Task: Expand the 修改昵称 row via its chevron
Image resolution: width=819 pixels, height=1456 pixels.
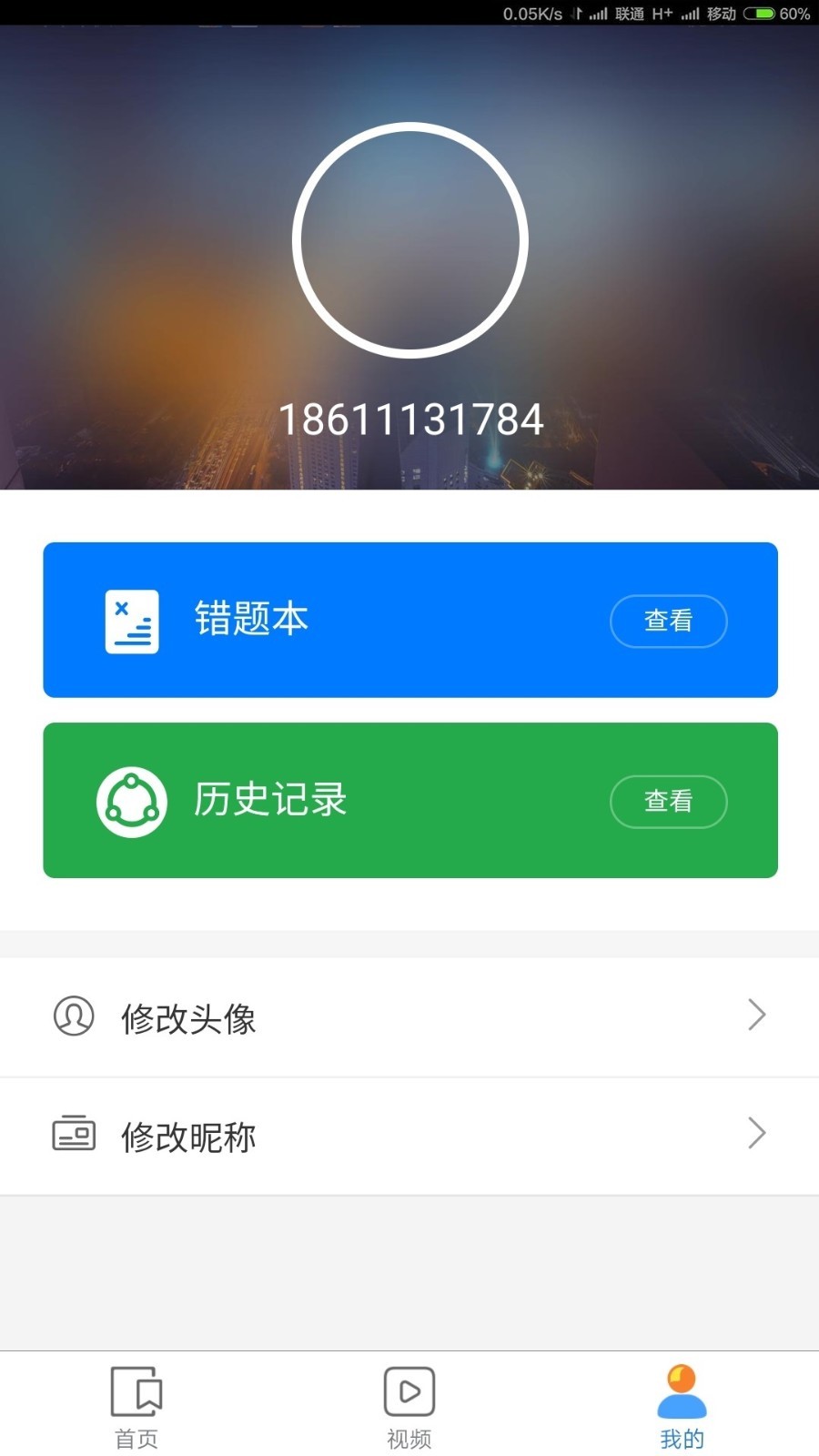Action: 756,1134
